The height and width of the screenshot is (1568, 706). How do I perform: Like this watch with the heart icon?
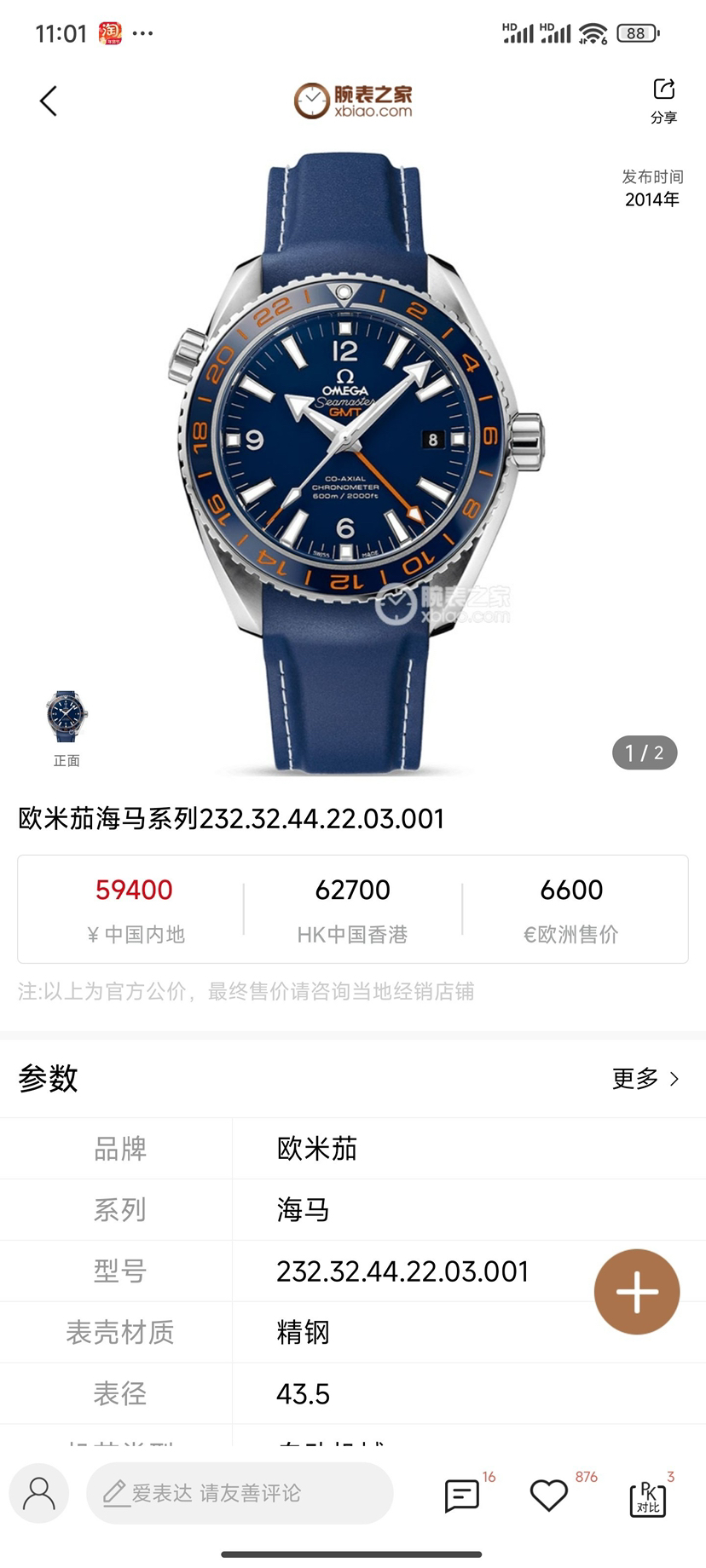[x=549, y=1495]
